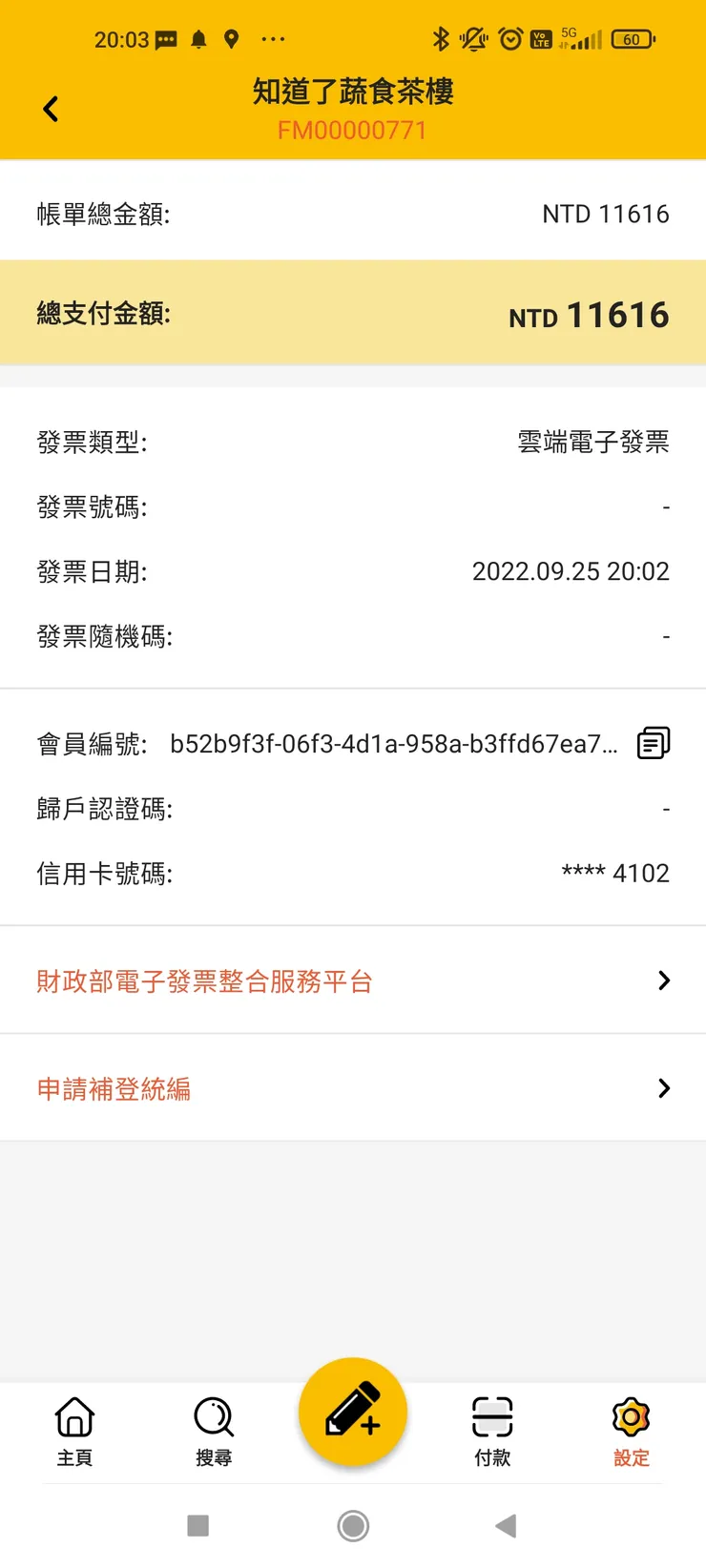Toggle the Bluetooth status icon
The image size is (706, 1568).
pos(441,39)
